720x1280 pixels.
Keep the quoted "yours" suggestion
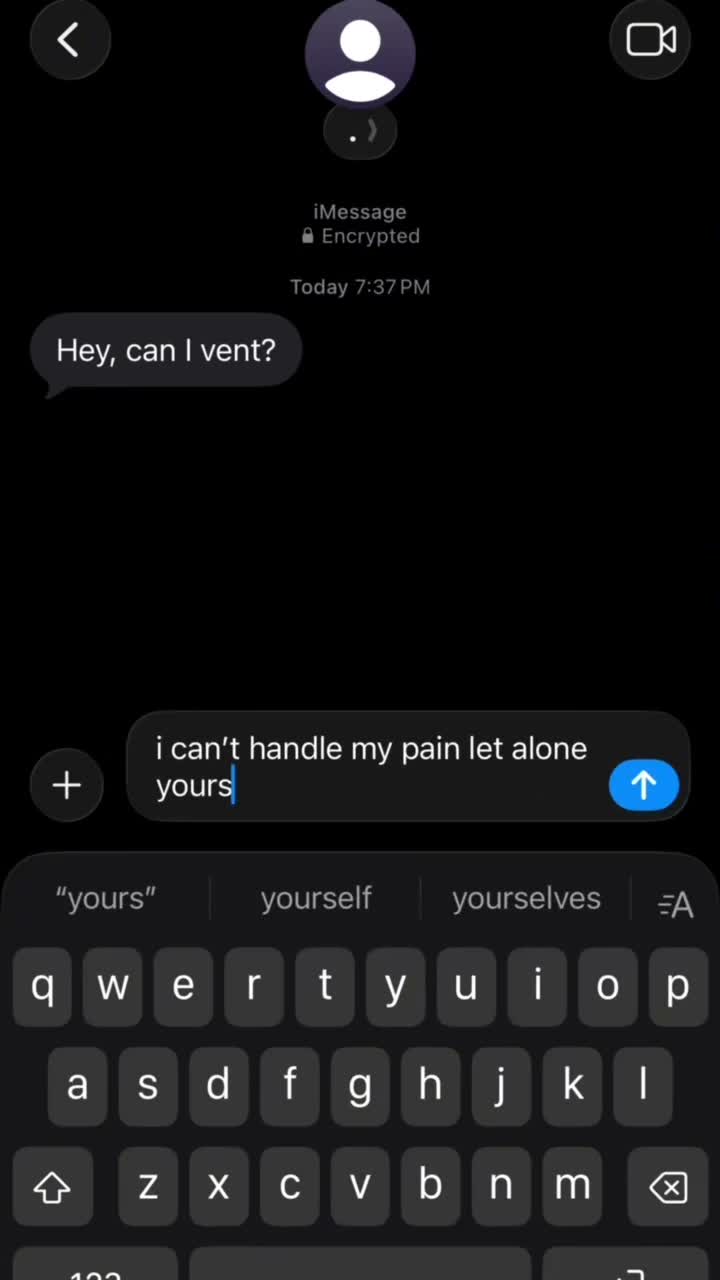tap(106, 898)
